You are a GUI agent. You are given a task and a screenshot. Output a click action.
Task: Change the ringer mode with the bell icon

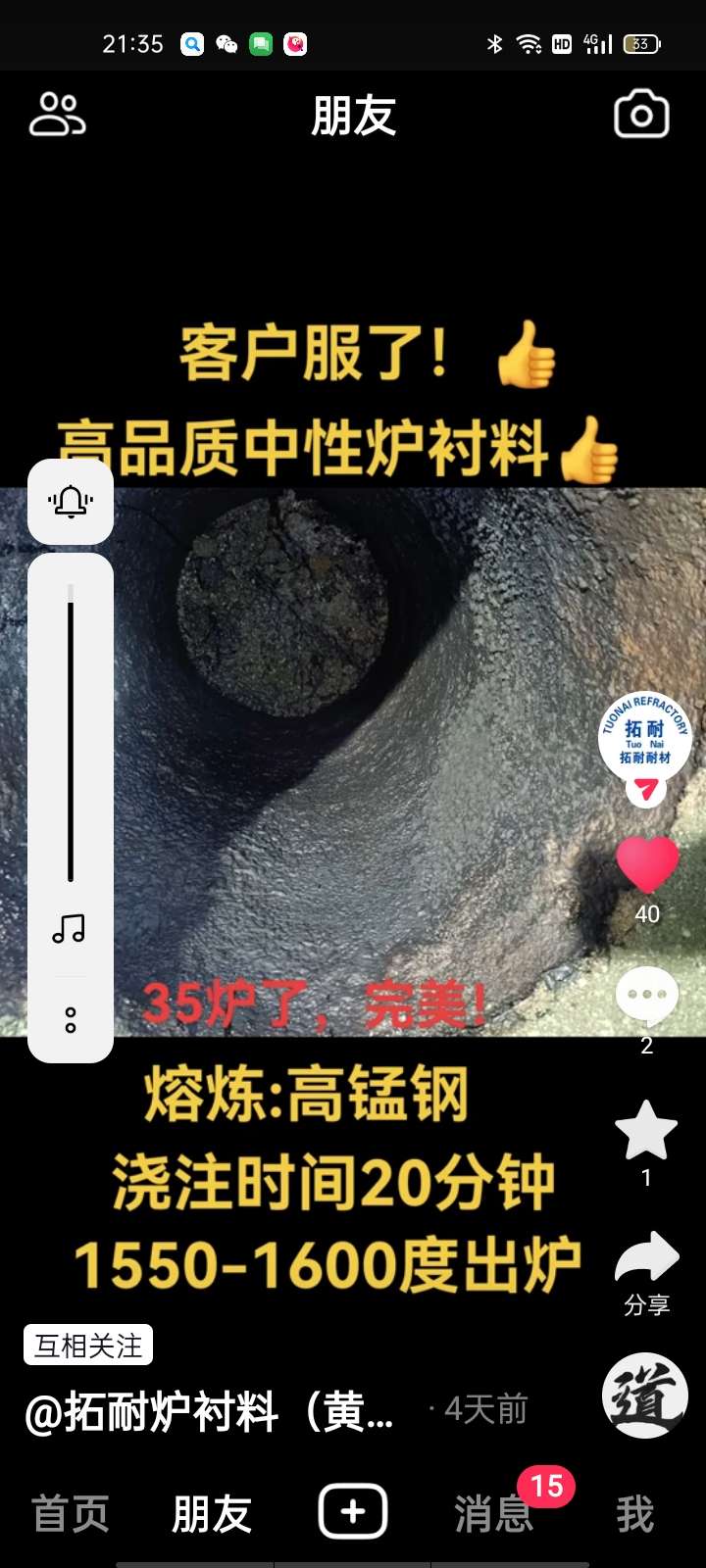coord(71,502)
